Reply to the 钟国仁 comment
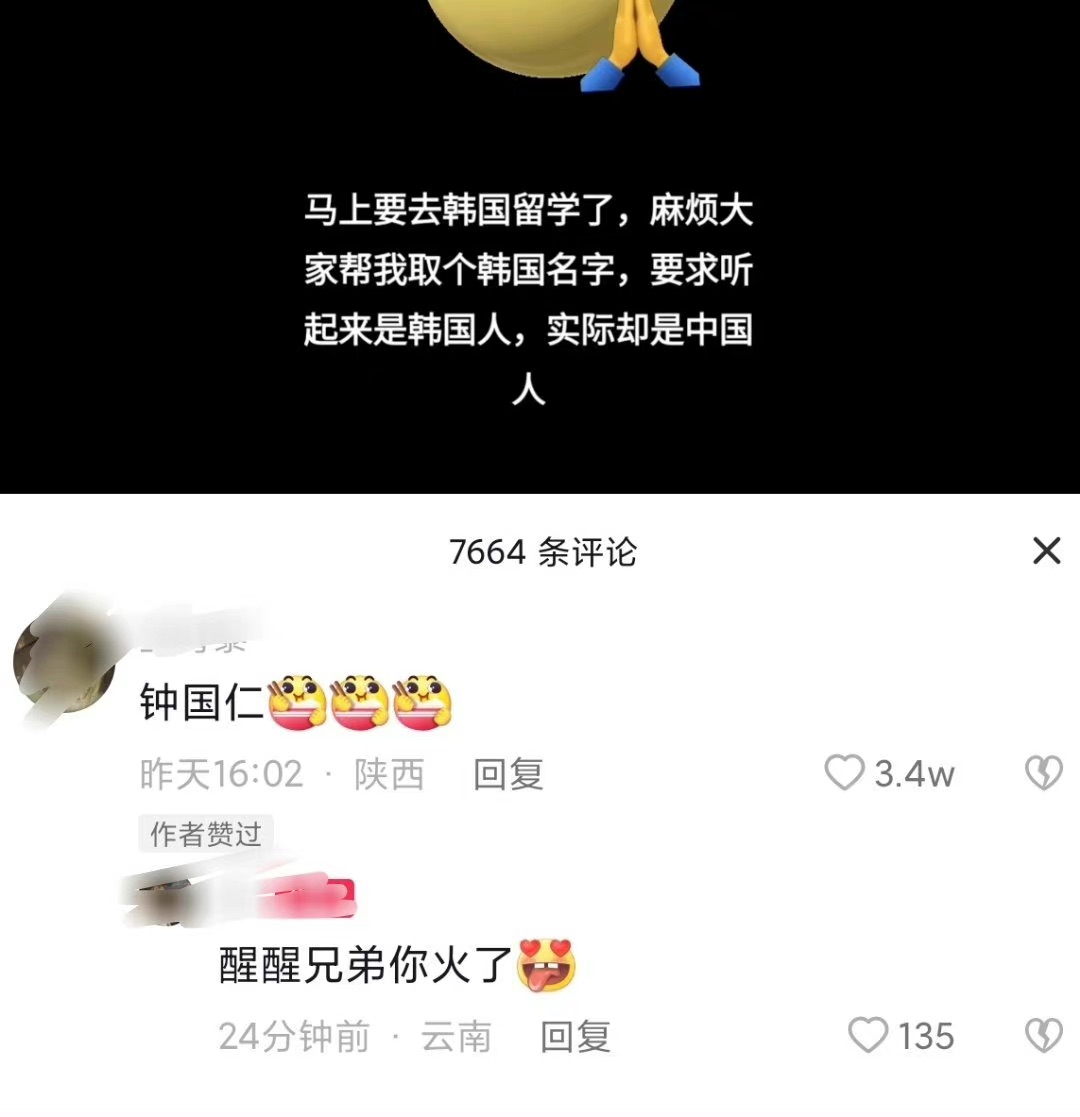 (x=508, y=774)
